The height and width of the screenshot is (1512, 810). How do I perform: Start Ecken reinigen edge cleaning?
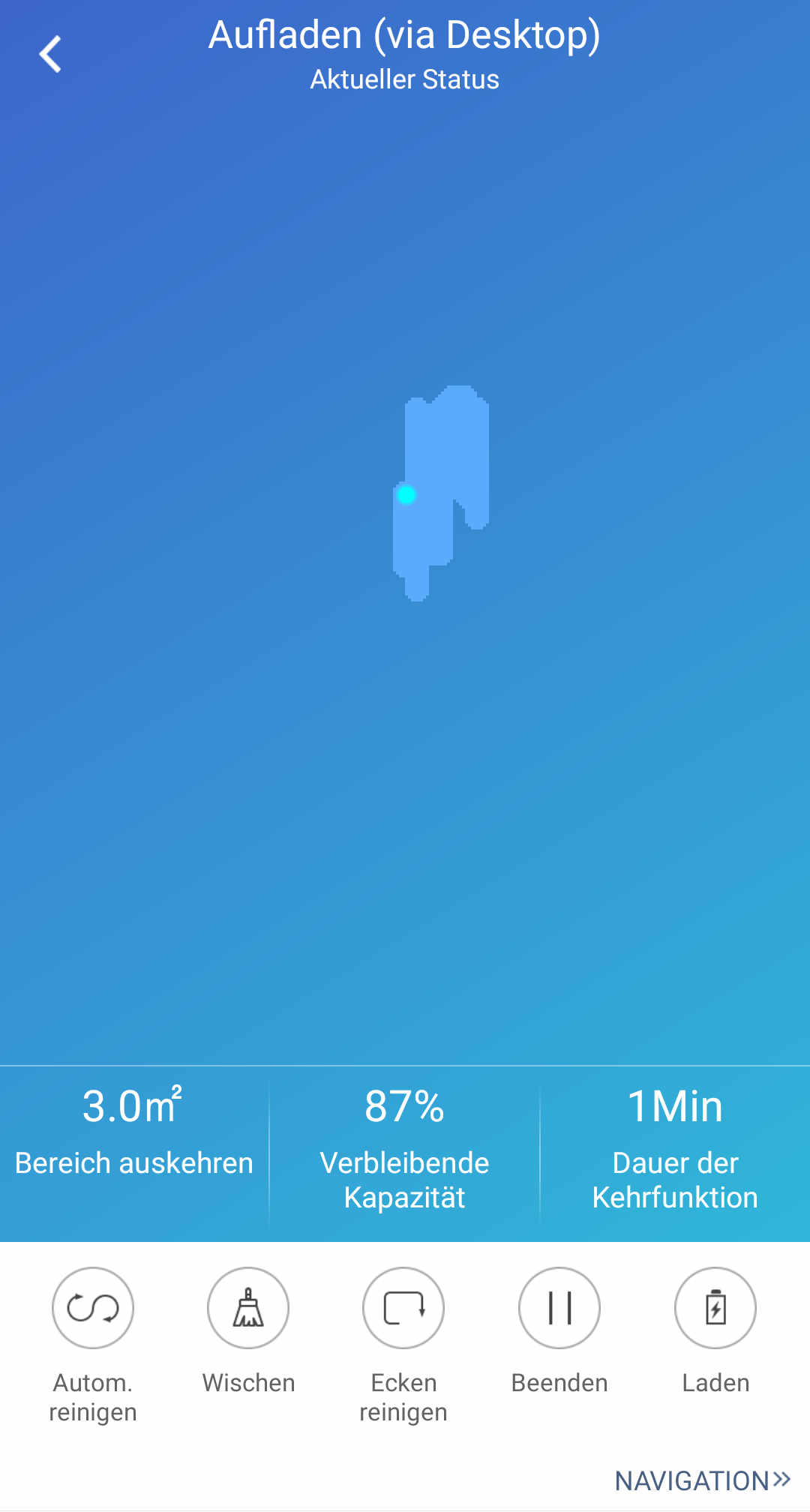(403, 1308)
